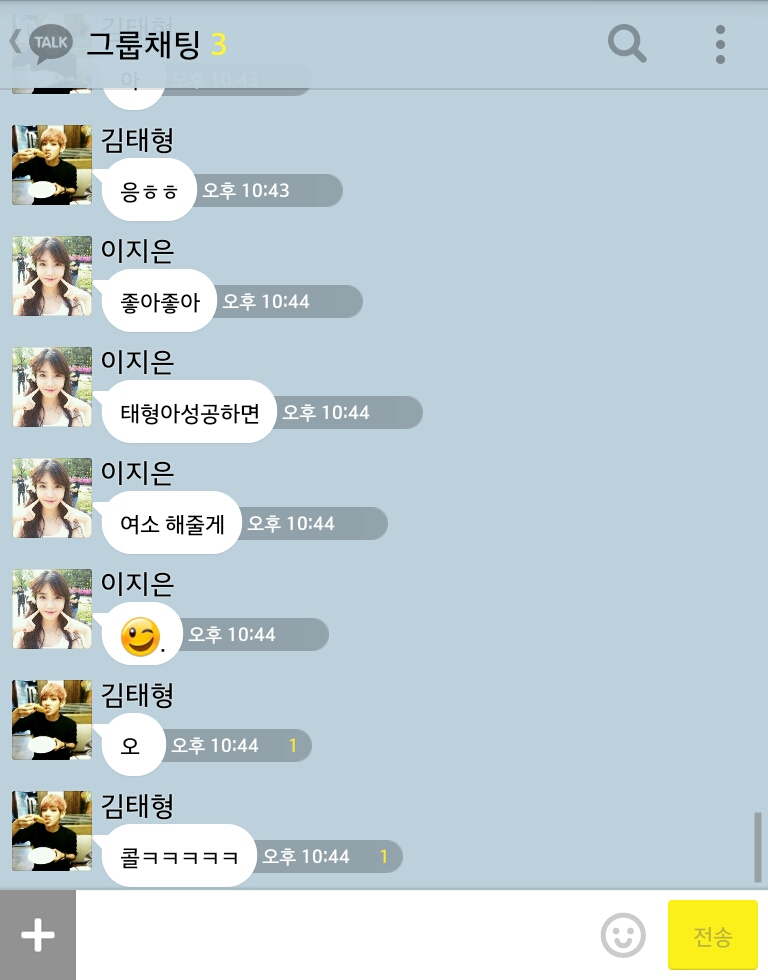
Task: Open 김태형's profile picture beside 응ㅎㅎ
Action: click(52, 165)
